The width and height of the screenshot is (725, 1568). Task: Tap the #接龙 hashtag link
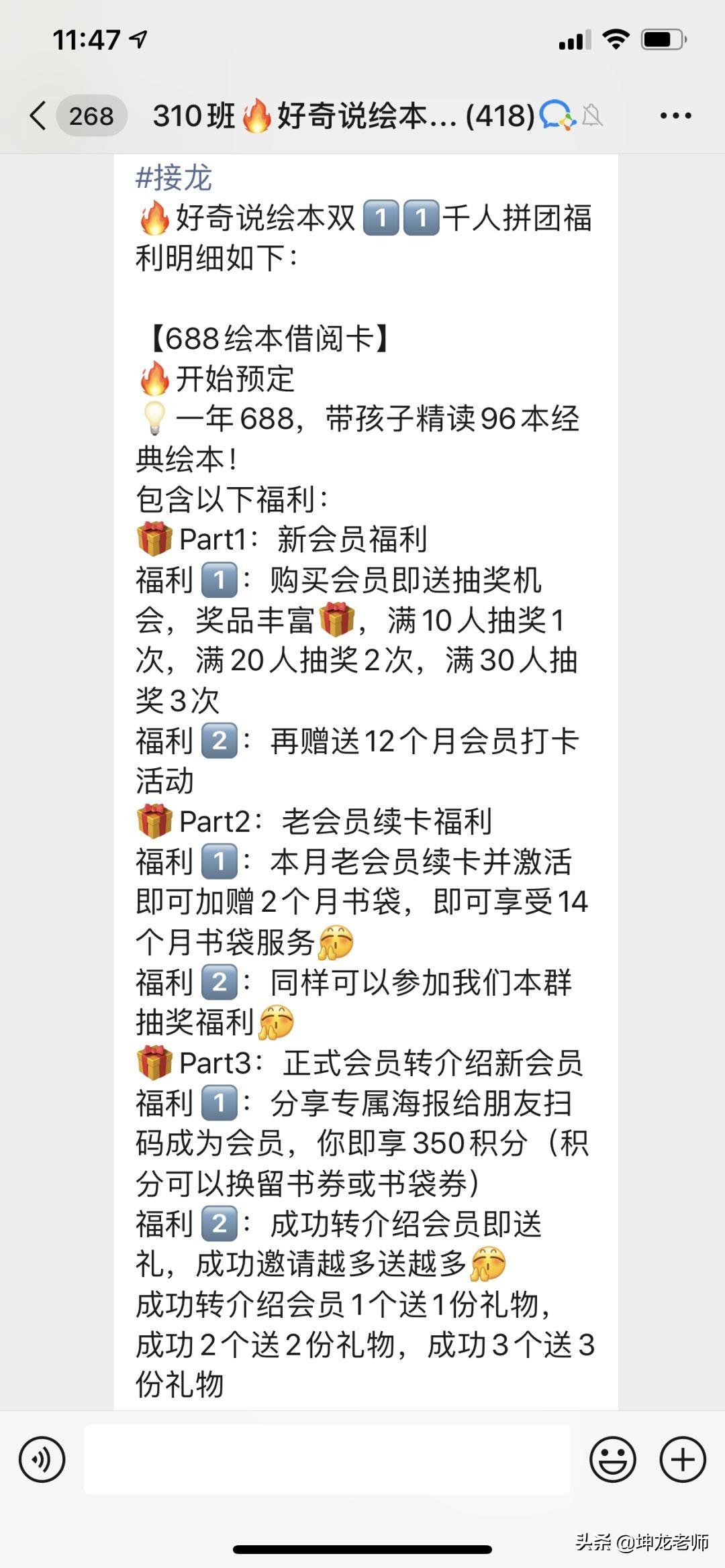pos(174,178)
